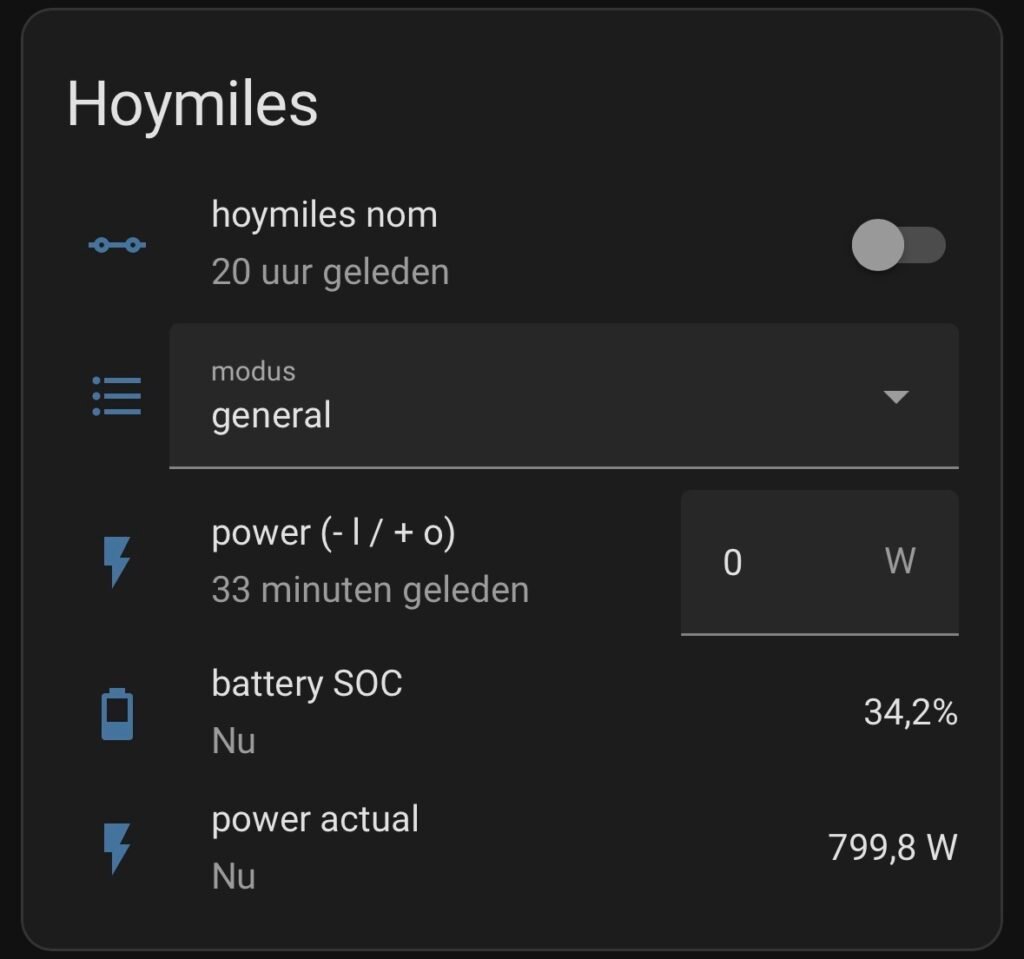Toggle the hoymiles nom switch

pyautogui.click(x=897, y=246)
